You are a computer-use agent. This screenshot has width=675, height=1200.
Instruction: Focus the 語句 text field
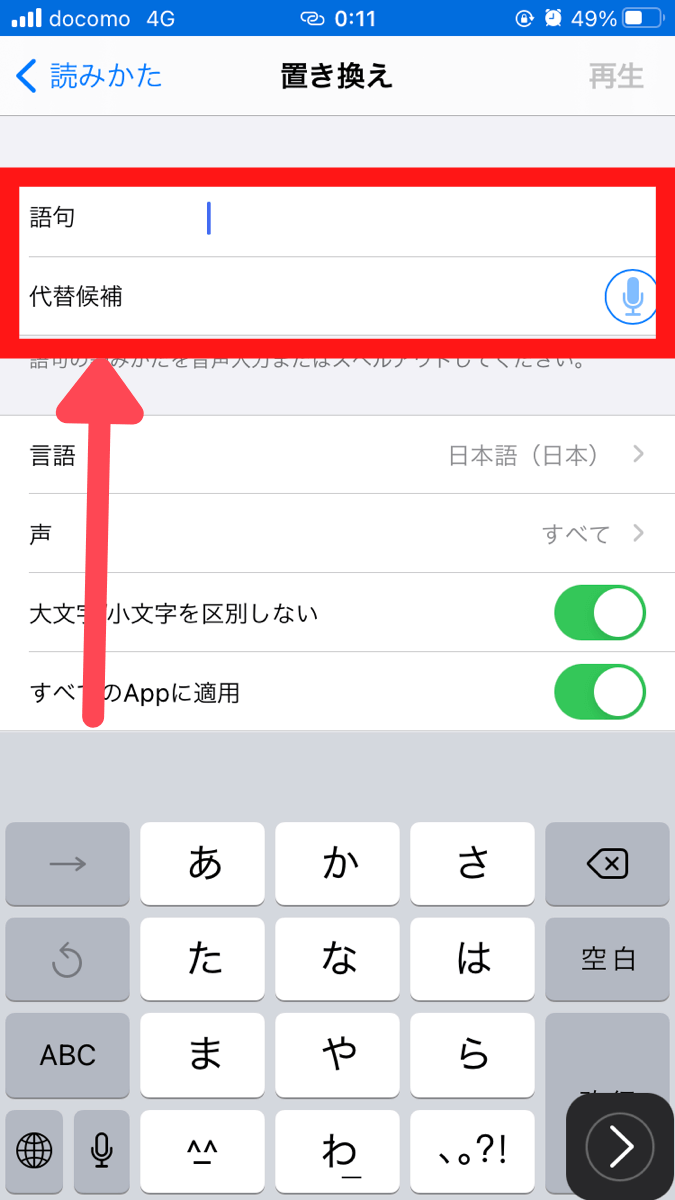(338, 218)
